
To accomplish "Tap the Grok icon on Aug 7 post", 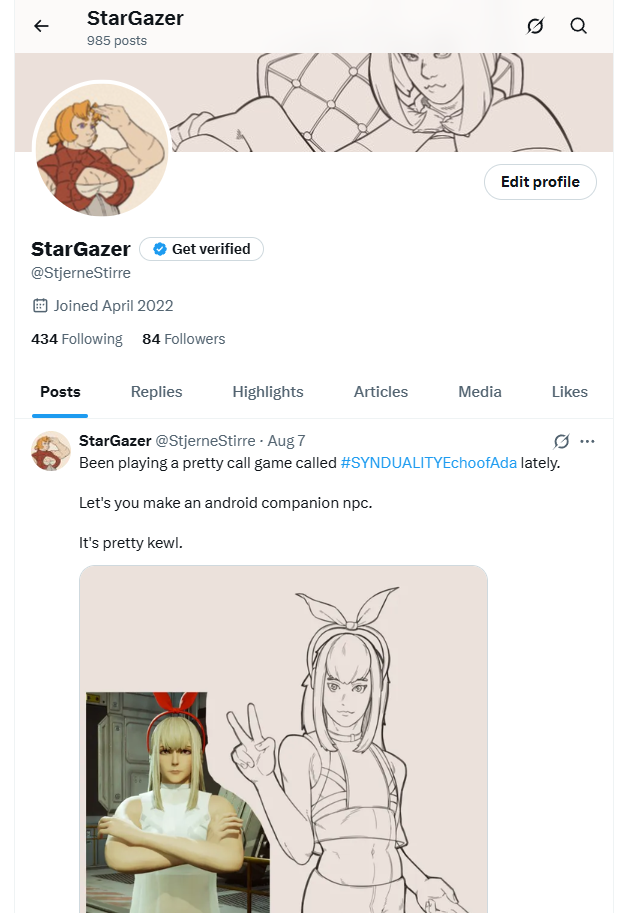I will click(x=561, y=441).
